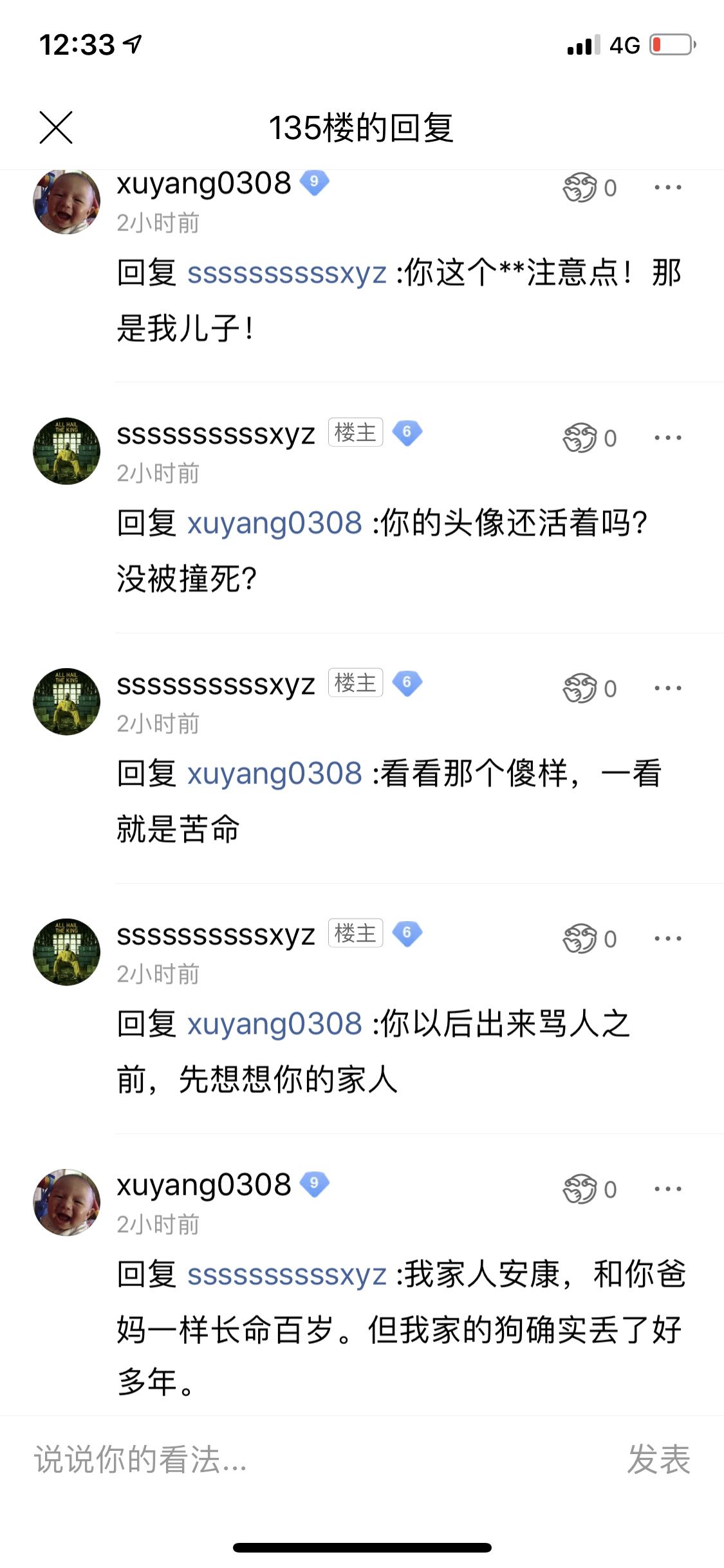Open the username above the 先想想你的家人 reply
Viewport: 724px width, 1568px height.
(216, 935)
